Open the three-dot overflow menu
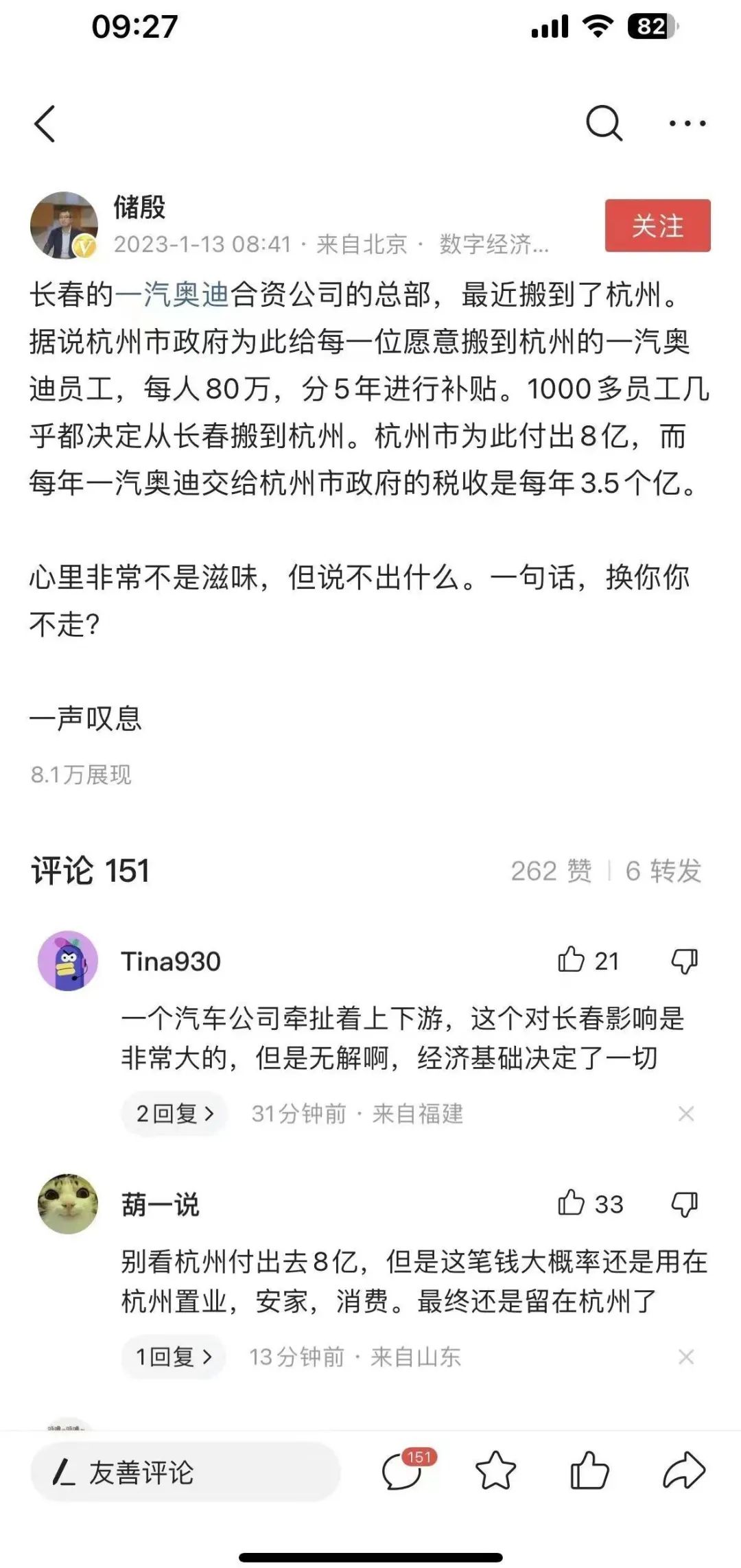This screenshot has height=1568, width=741. (x=687, y=124)
